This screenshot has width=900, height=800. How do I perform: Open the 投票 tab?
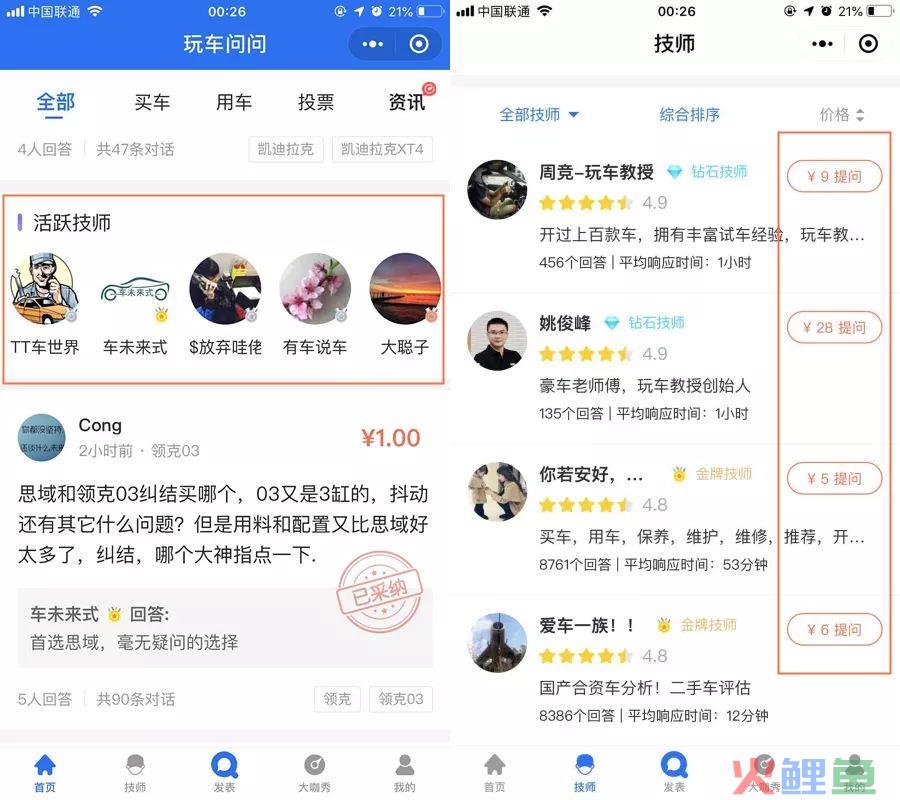coord(316,102)
